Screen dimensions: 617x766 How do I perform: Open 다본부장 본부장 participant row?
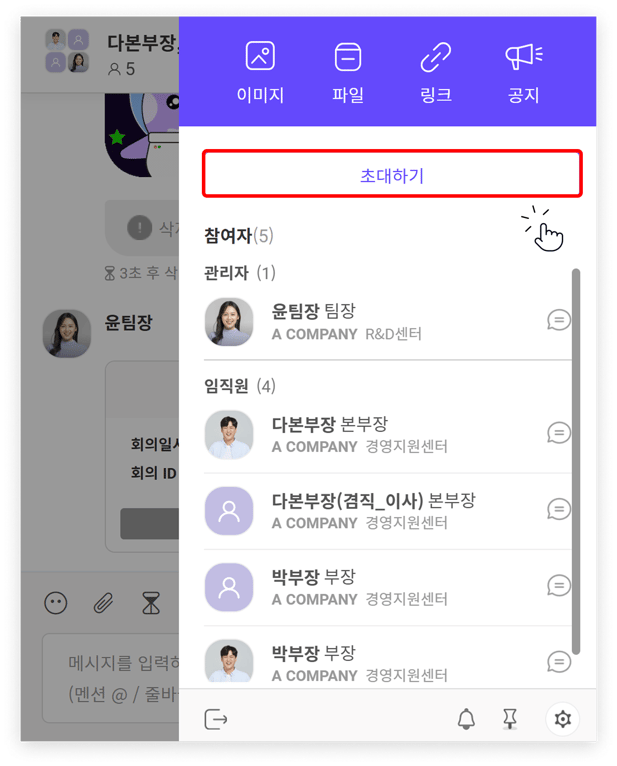coord(370,435)
